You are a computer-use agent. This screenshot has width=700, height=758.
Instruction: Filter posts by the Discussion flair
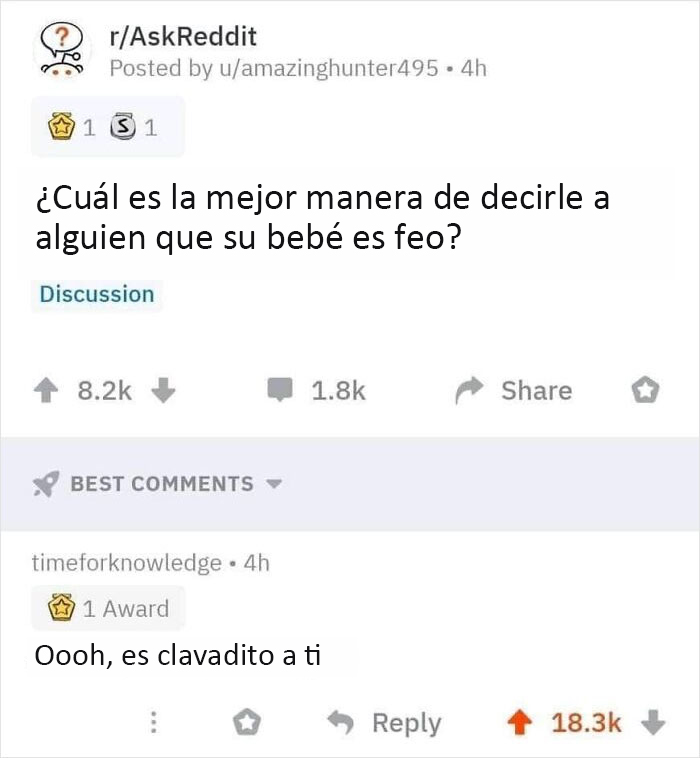tap(97, 294)
